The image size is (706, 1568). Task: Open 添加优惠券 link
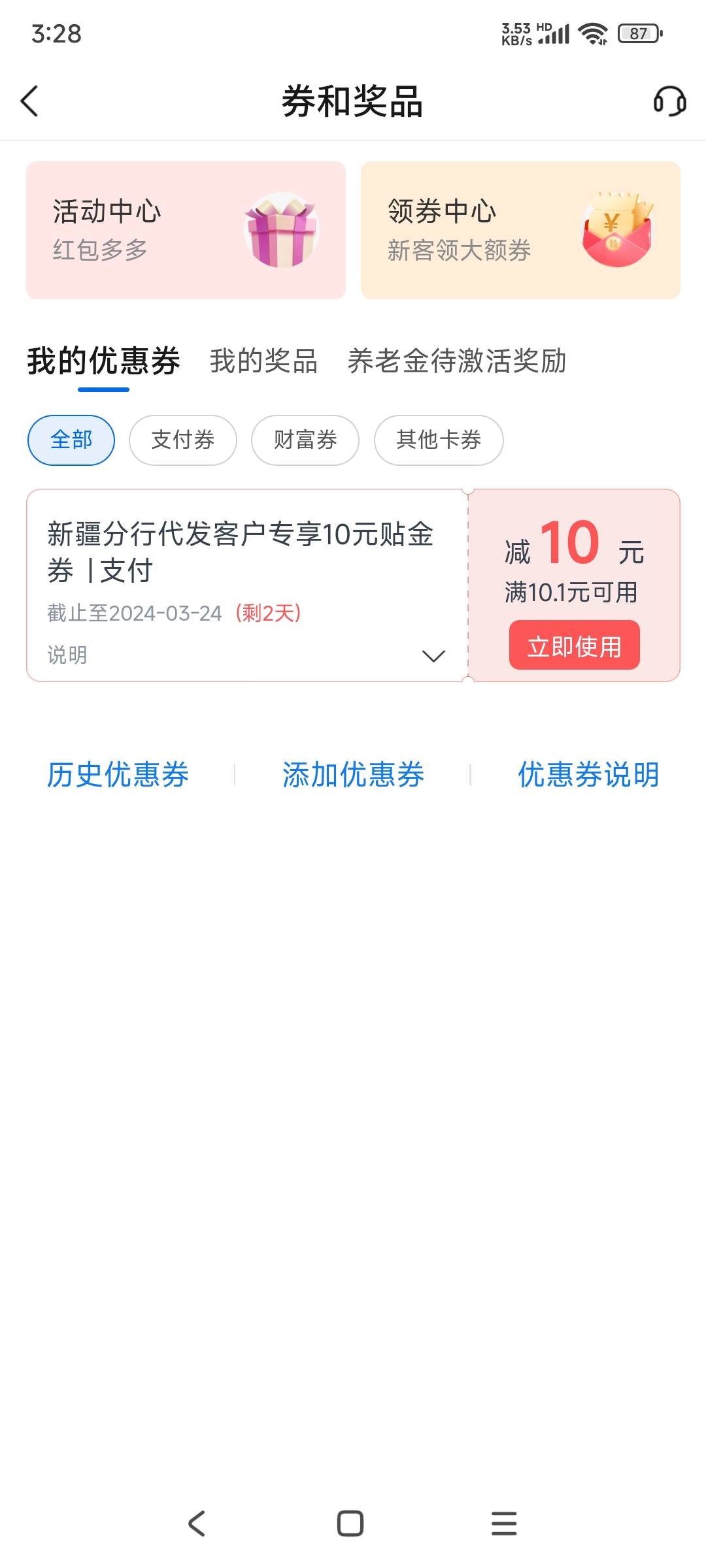353,775
